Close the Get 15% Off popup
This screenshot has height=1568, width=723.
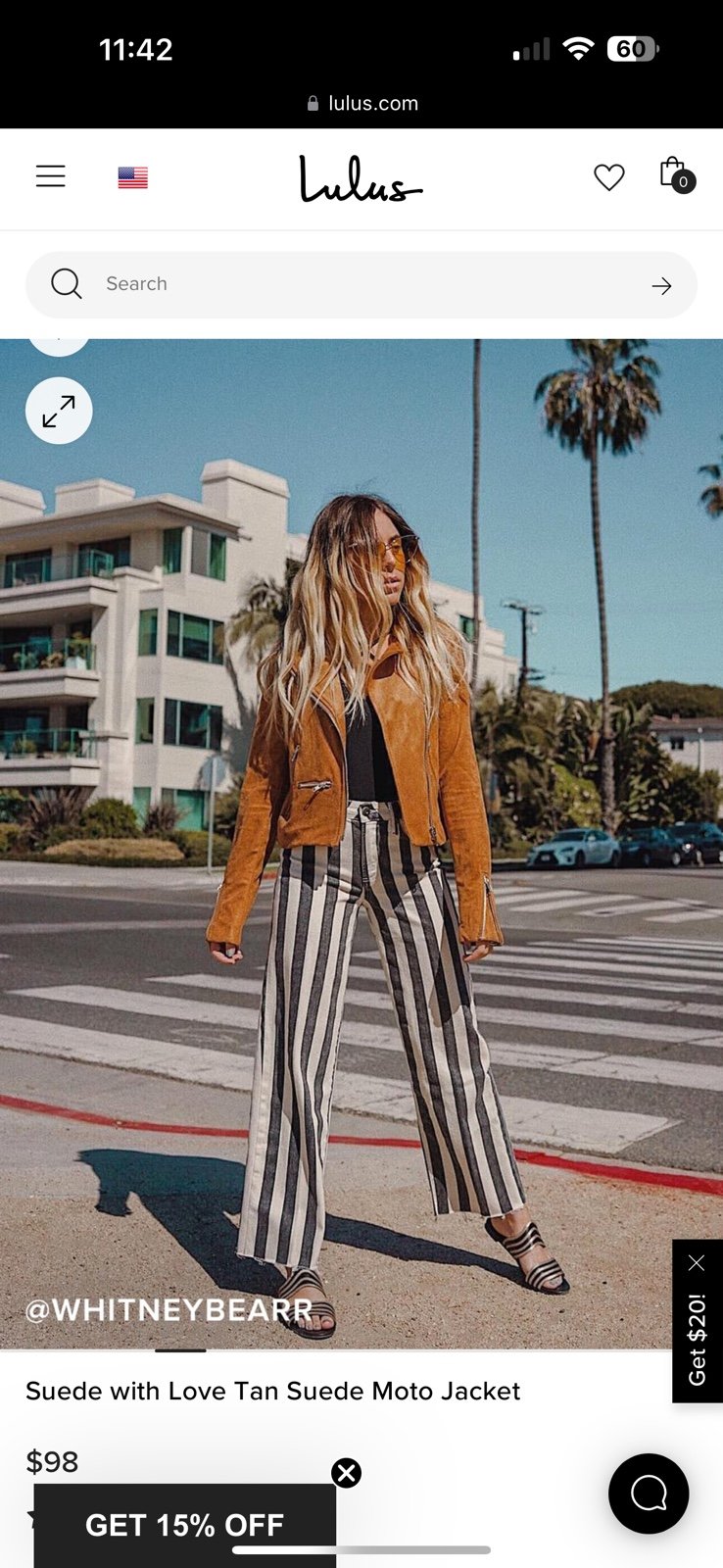[x=347, y=1473]
